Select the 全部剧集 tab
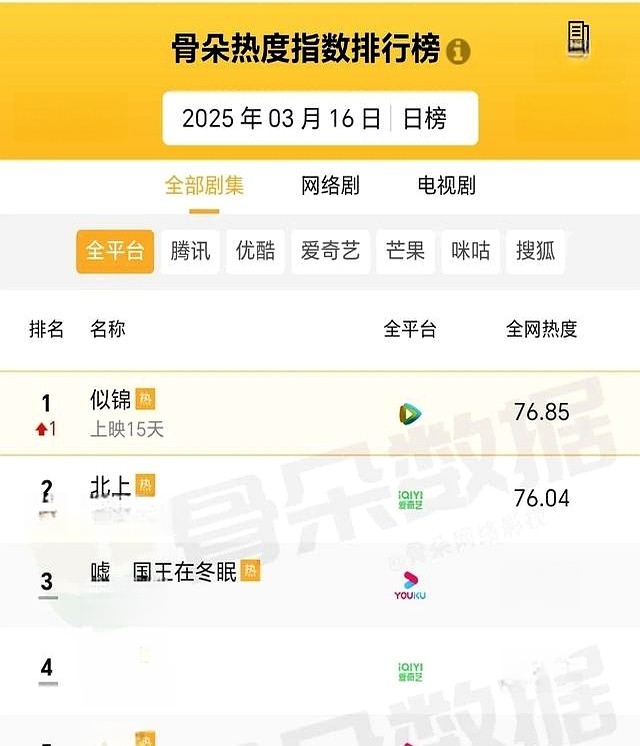The image size is (640, 746). tap(204, 186)
